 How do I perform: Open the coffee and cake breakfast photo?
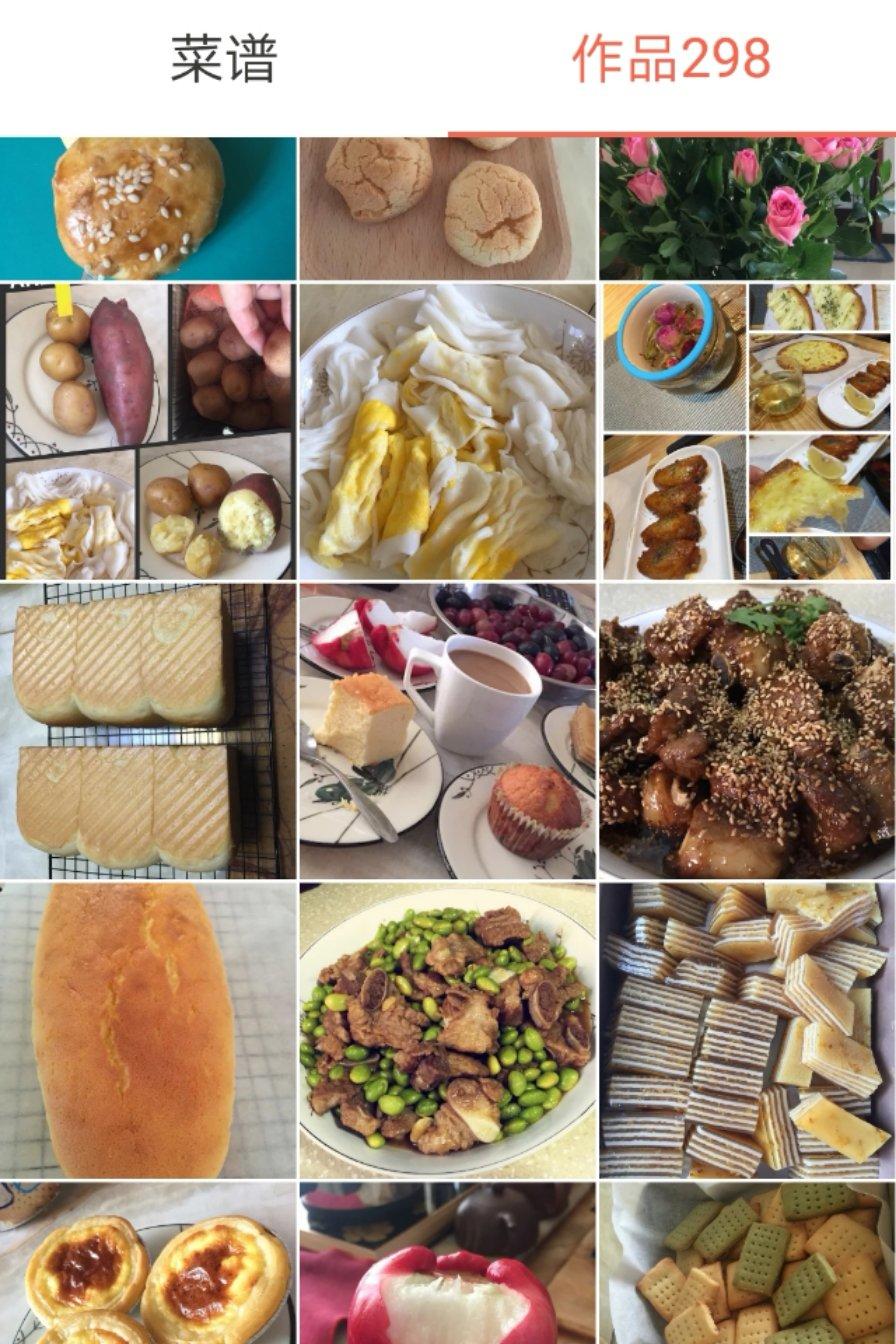coord(447,731)
